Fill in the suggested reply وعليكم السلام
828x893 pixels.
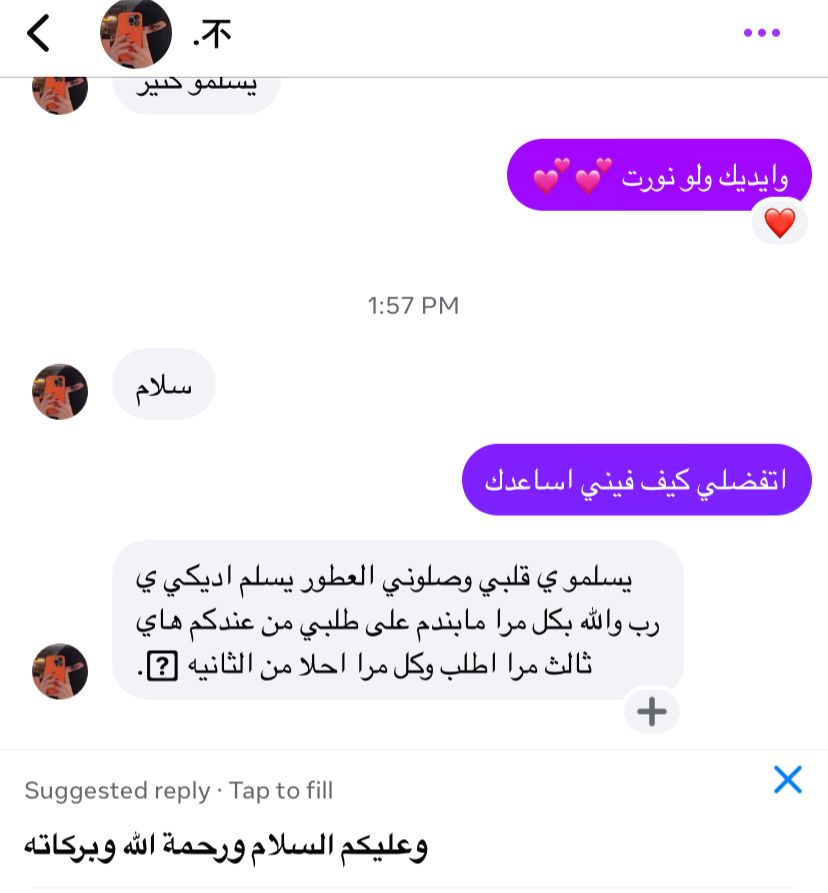pyautogui.click(x=226, y=846)
